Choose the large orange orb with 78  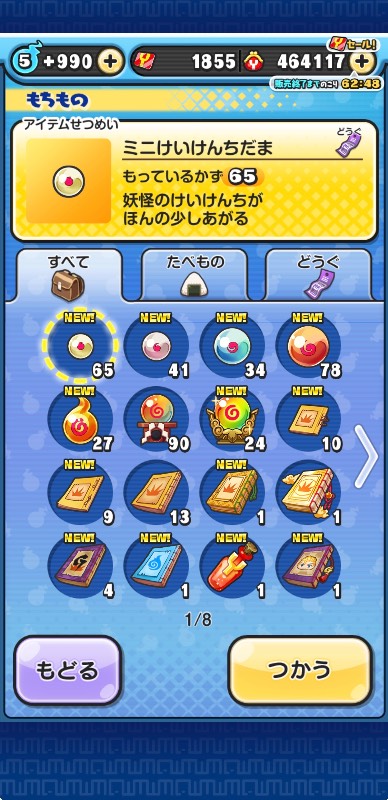click(308, 346)
